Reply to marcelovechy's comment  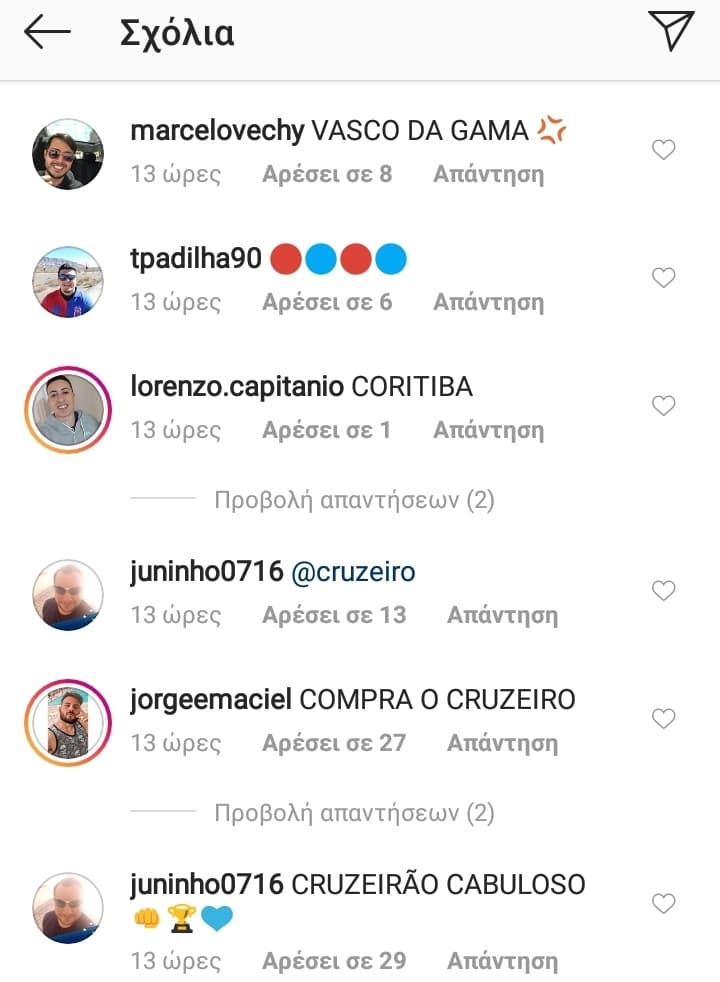click(488, 174)
